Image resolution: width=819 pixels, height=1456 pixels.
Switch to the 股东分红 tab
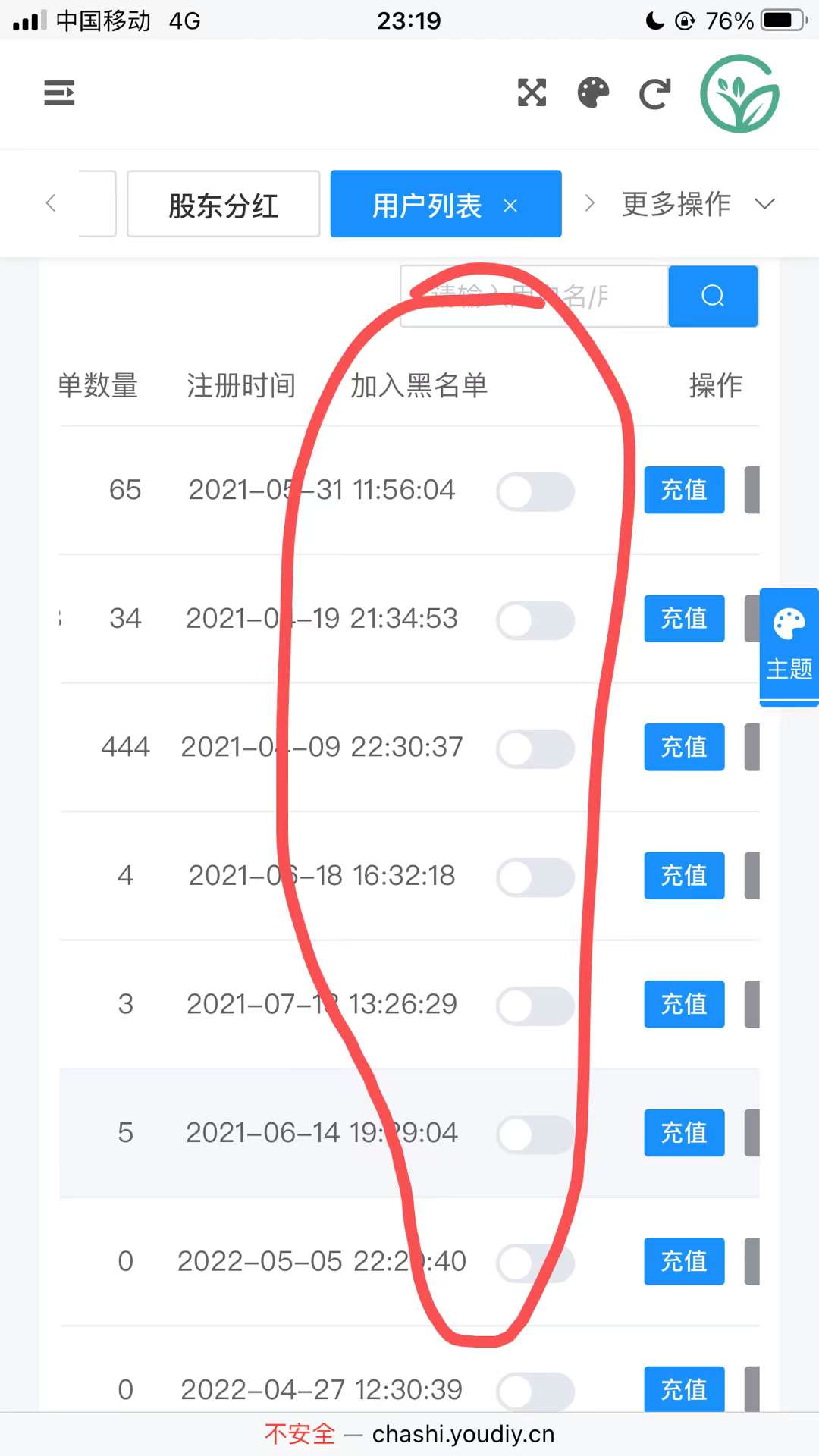(223, 205)
